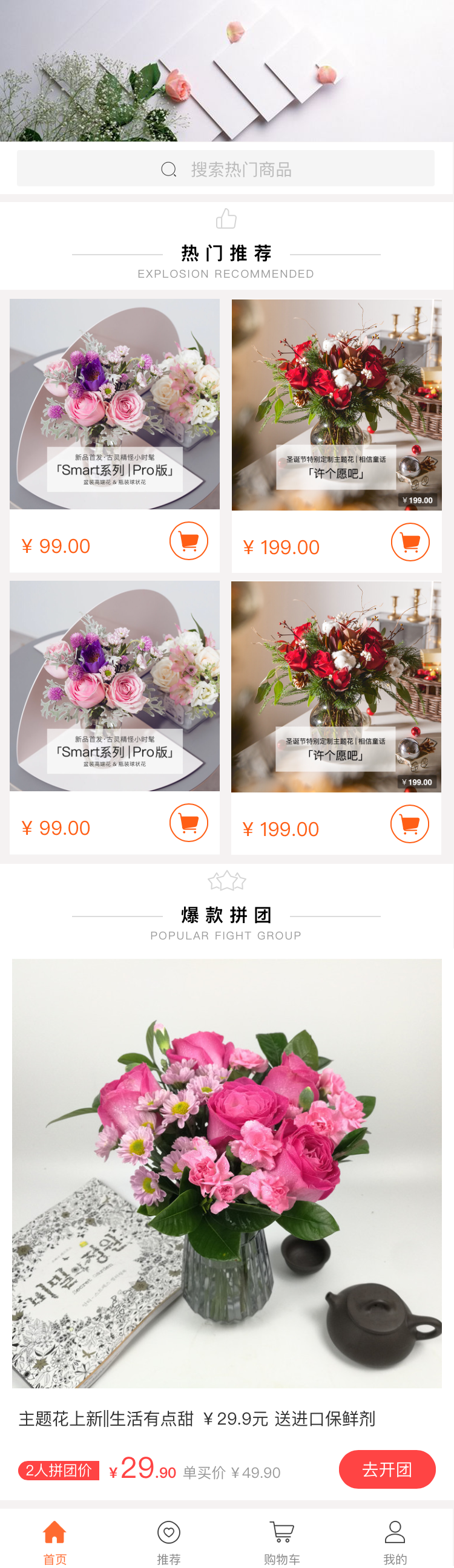
Task: Go to the 购物车 tab
Action: click(x=281, y=1541)
